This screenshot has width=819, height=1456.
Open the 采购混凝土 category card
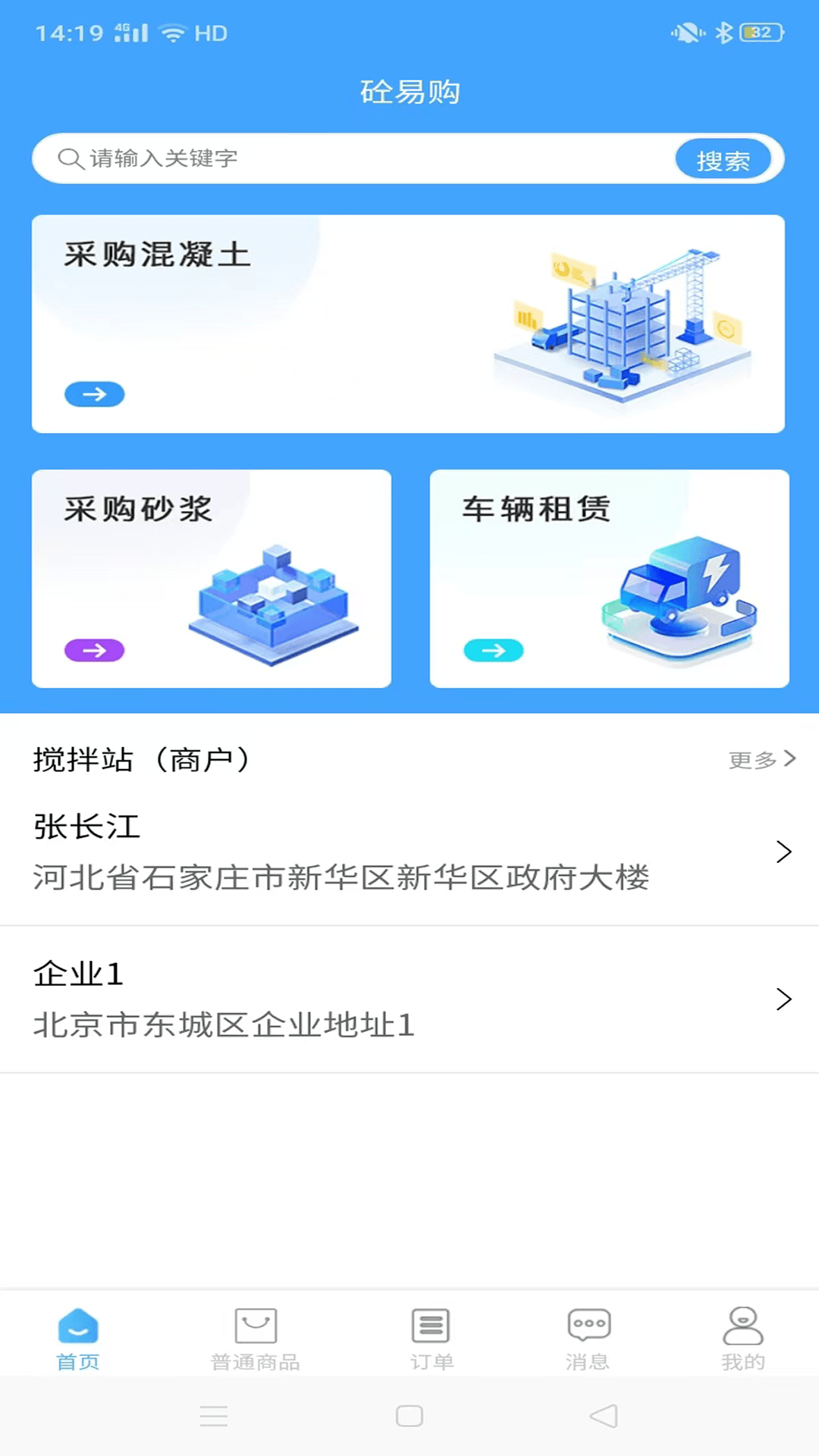click(x=409, y=323)
